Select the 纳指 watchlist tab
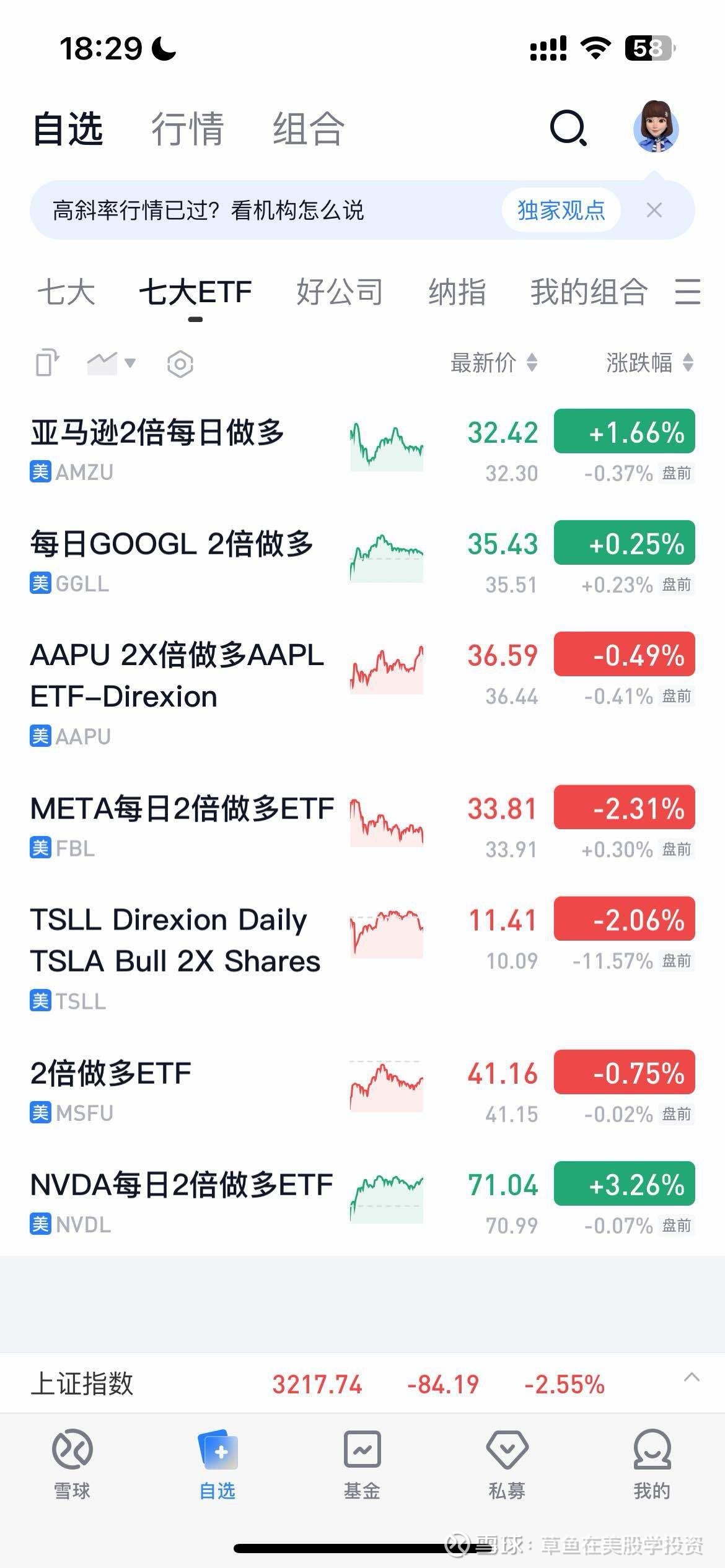The height and width of the screenshot is (1568, 725). coord(458,292)
